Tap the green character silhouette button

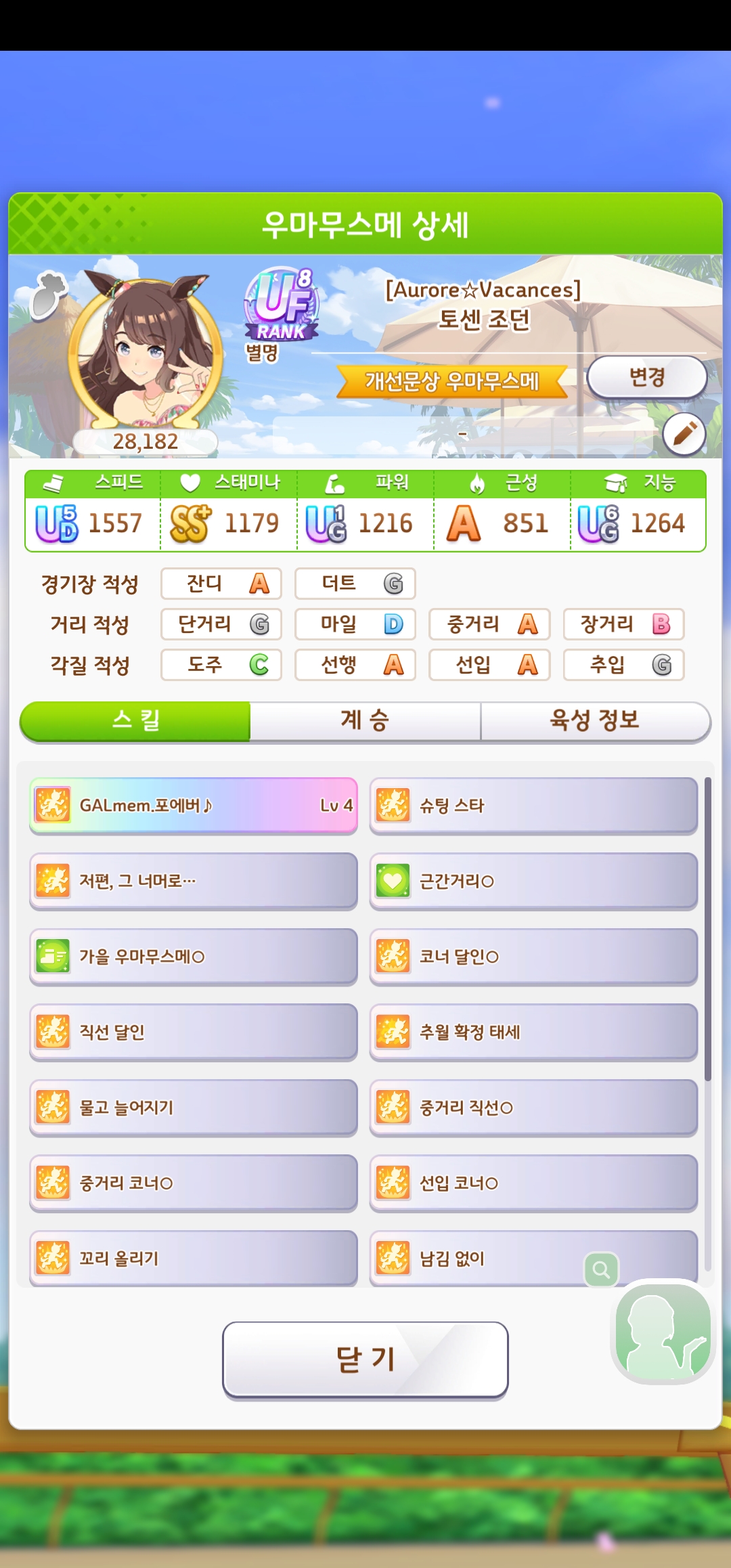pos(663,1332)
